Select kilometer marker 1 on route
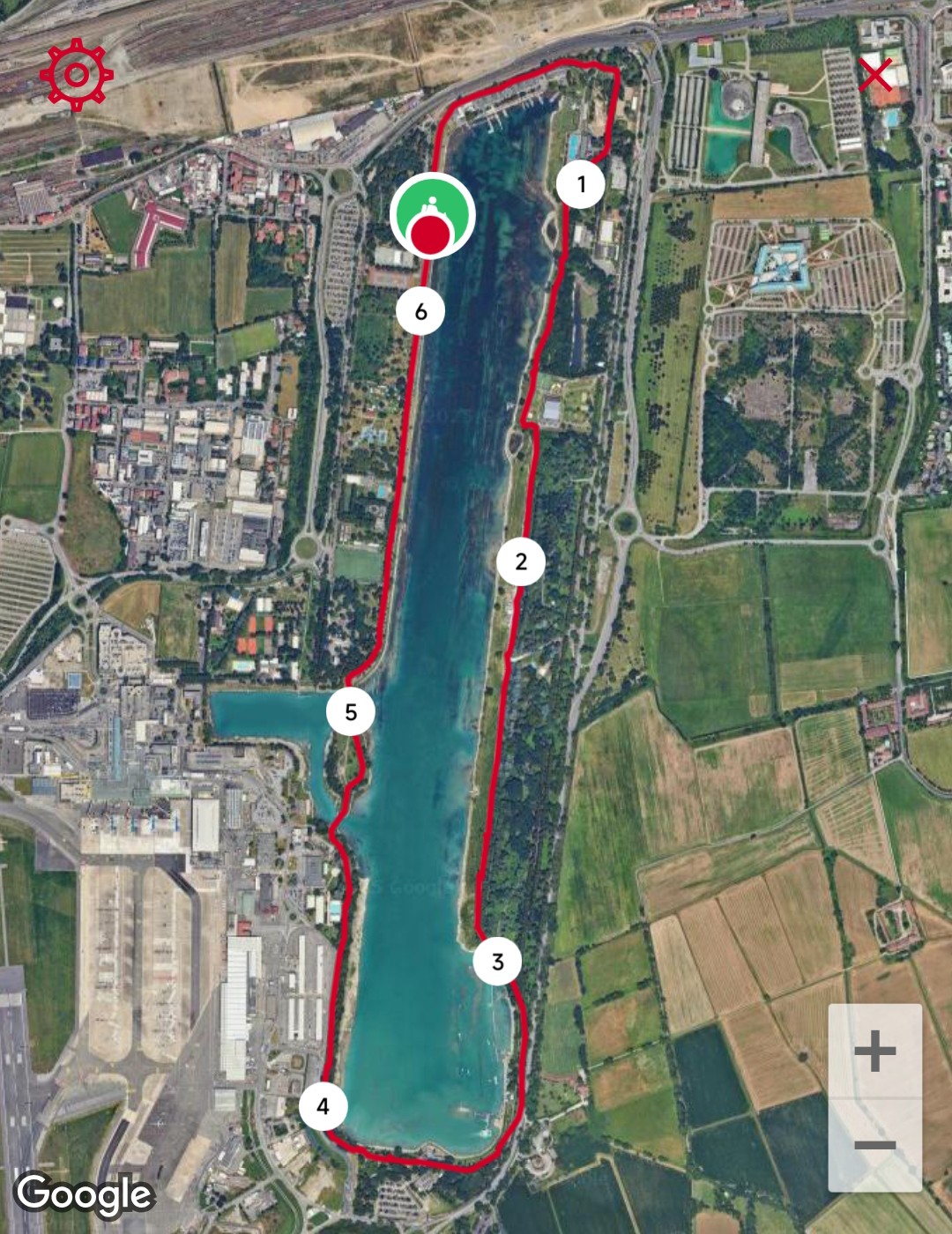Screen dimensions: 952x1234 (581, 184)
